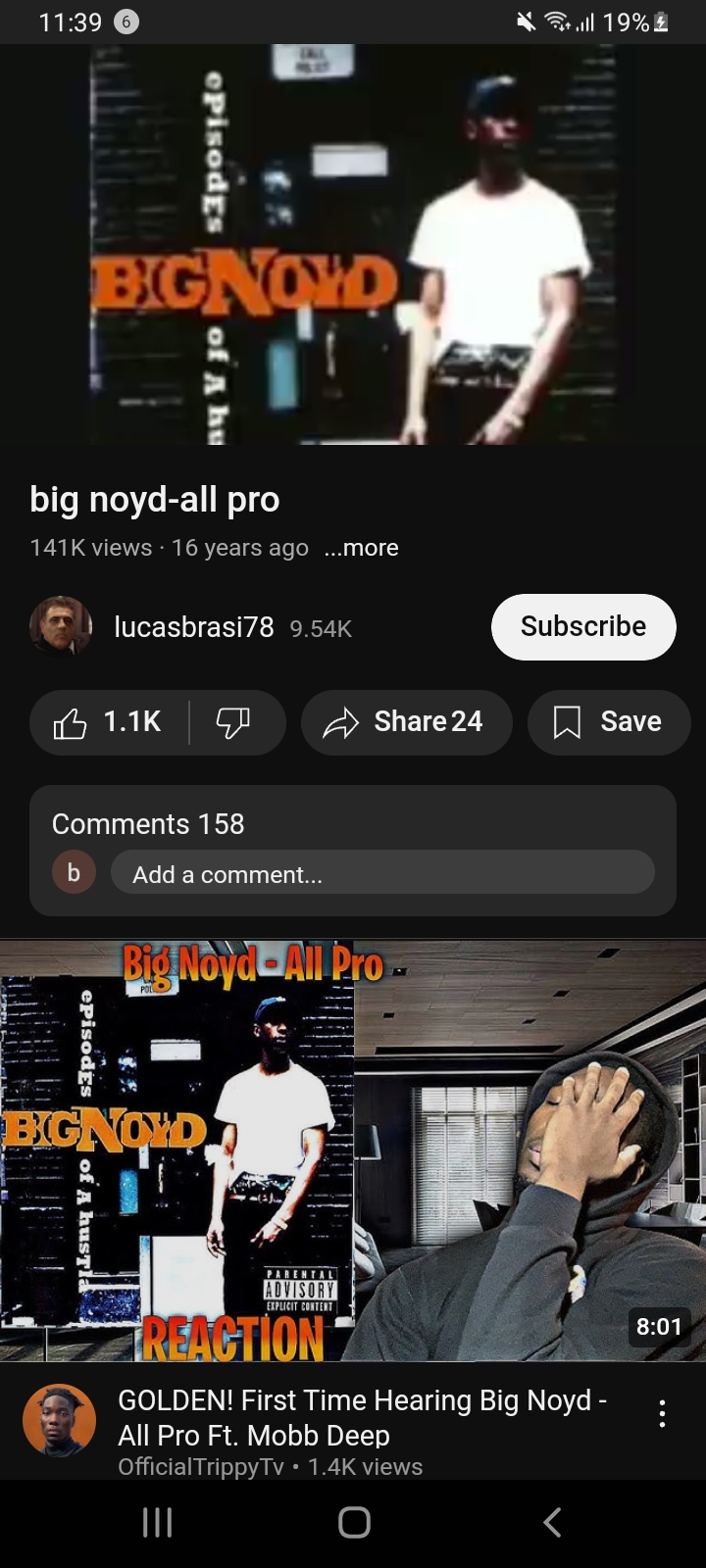Tap the video player showing Big Noyd
Image resolution: width=706 pixels, height=1568 pixels.
point(353,245)
